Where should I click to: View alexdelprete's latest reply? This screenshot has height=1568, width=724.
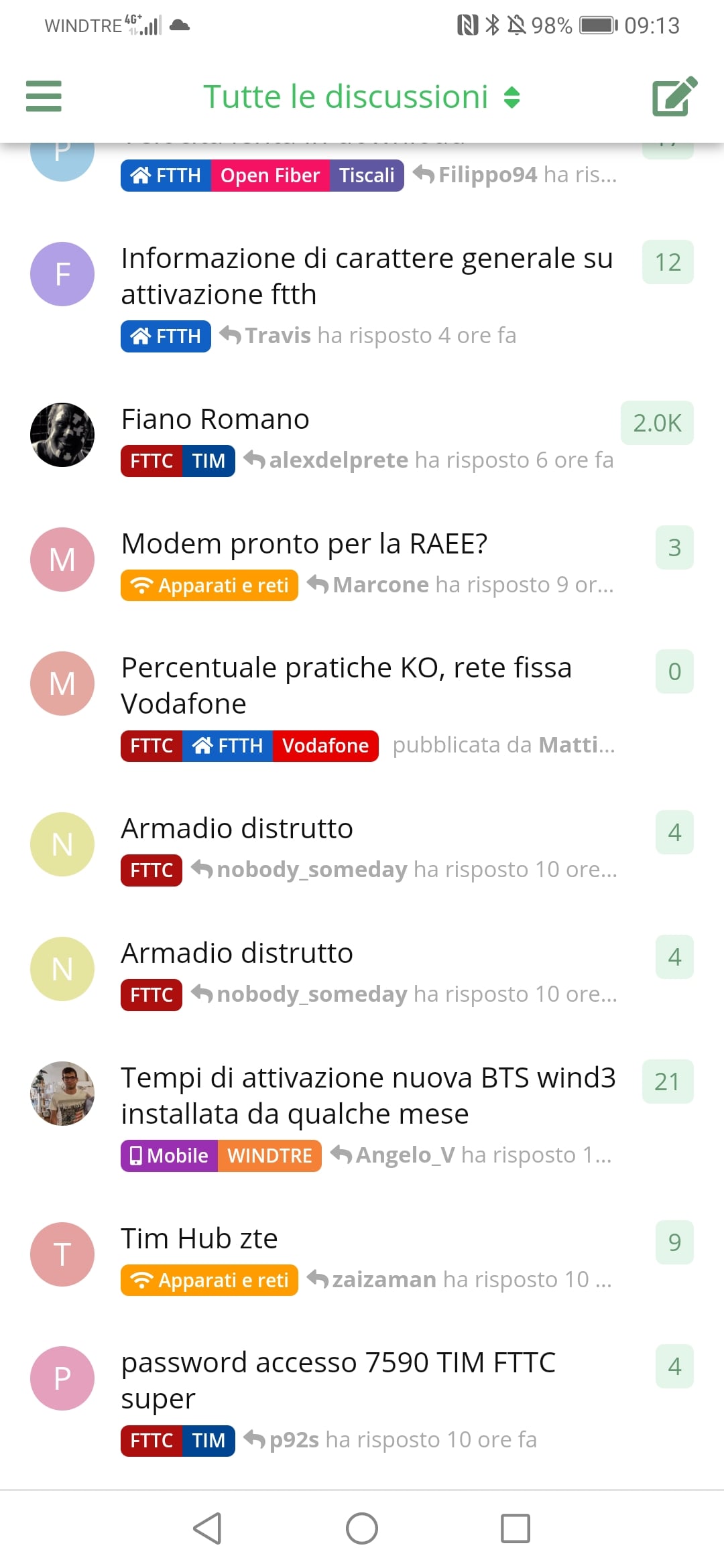click(428, 460)
